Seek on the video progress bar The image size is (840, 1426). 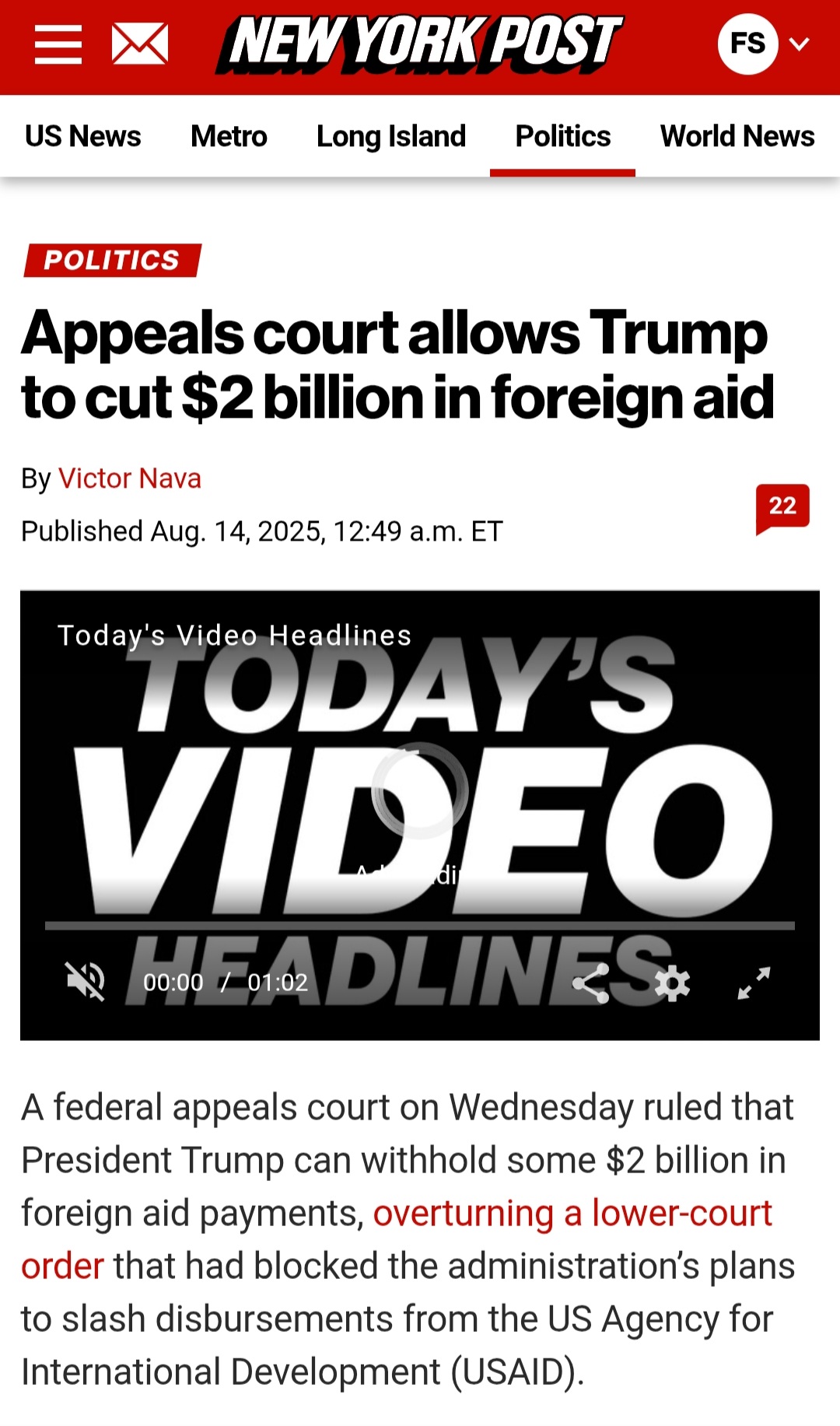[x=420, y=926]
